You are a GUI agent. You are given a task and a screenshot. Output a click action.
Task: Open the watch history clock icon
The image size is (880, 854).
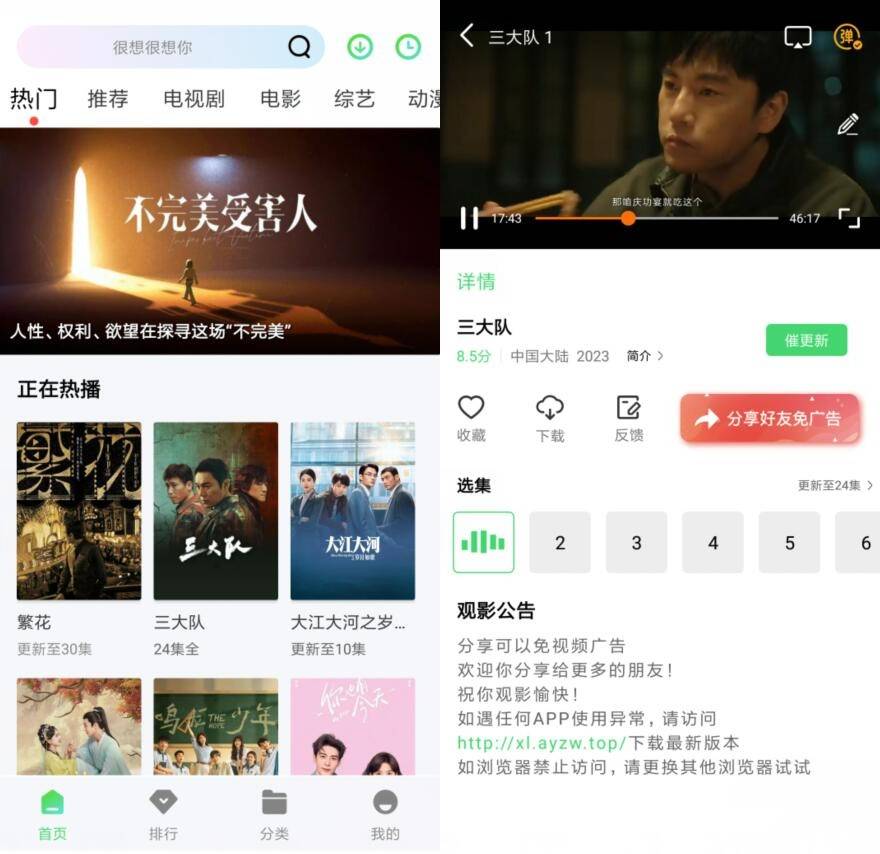point(408,47)
